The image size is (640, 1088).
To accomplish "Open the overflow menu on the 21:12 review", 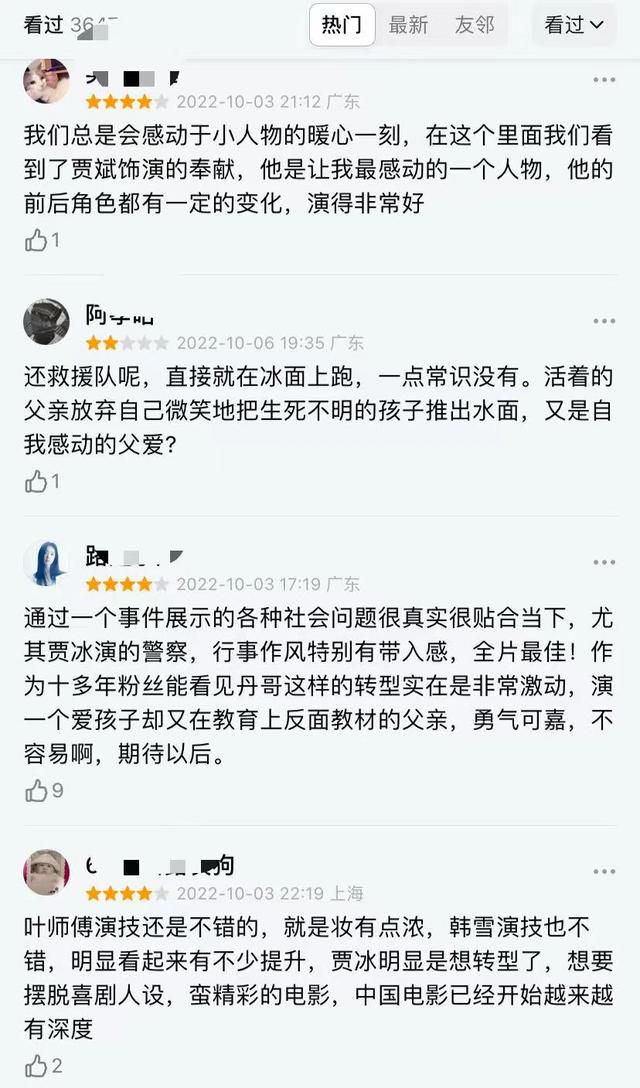I will (604, 80).
